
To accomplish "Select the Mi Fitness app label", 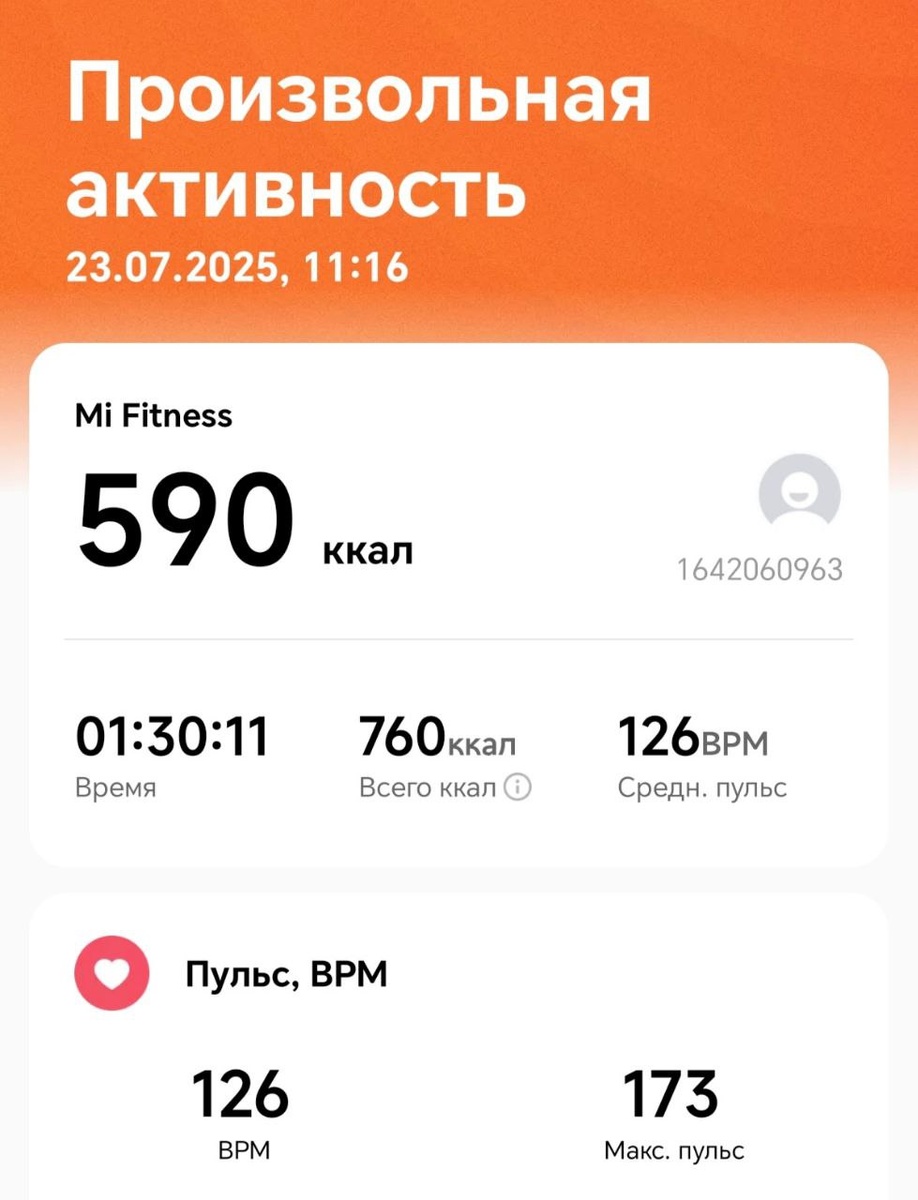I will pos(152,415).
